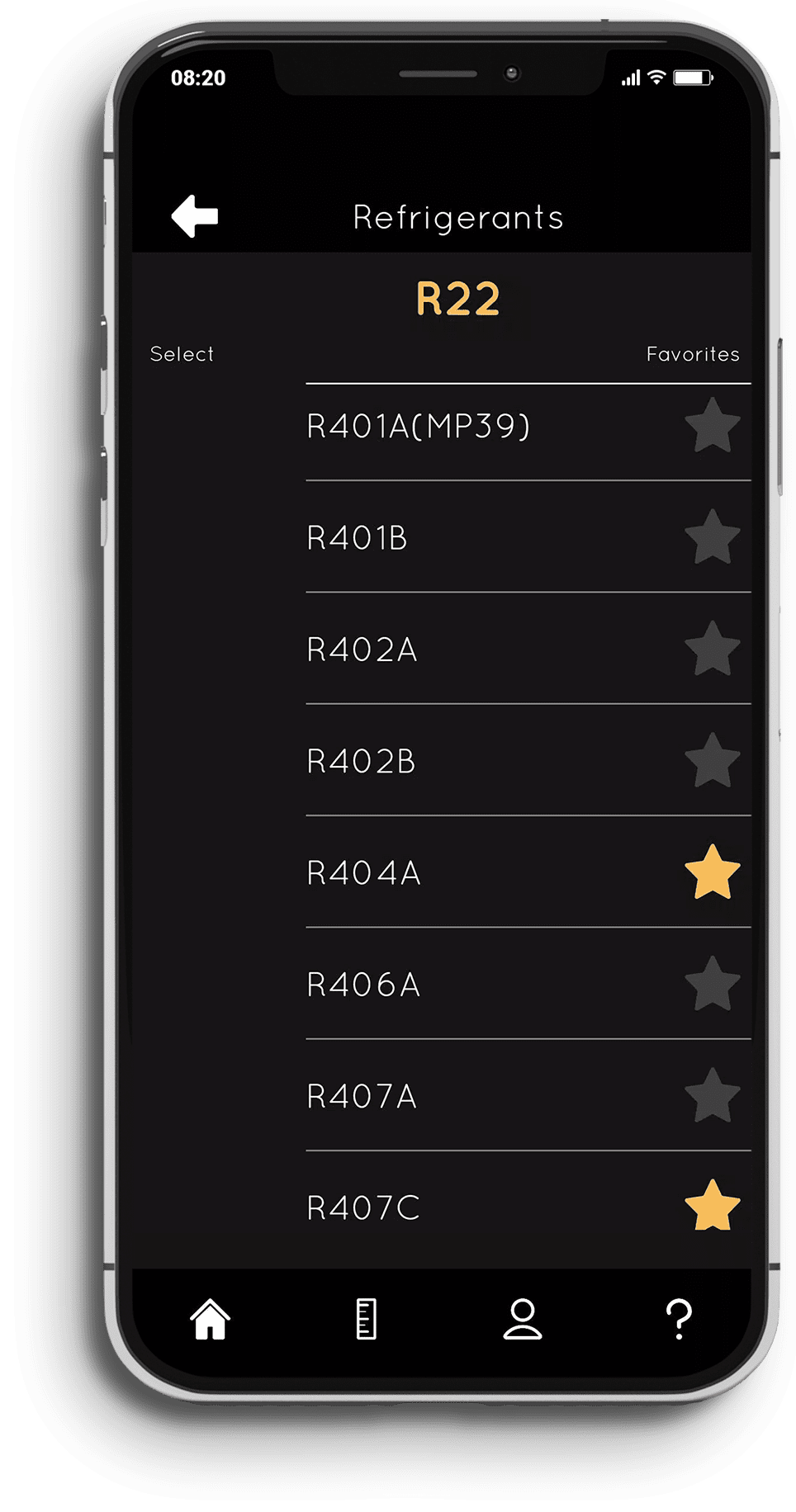Select the R401A(MP39) refrigerant
The width and height of the screenshot is (796, 1512).
pyautogui.click(x=418, y=427)
